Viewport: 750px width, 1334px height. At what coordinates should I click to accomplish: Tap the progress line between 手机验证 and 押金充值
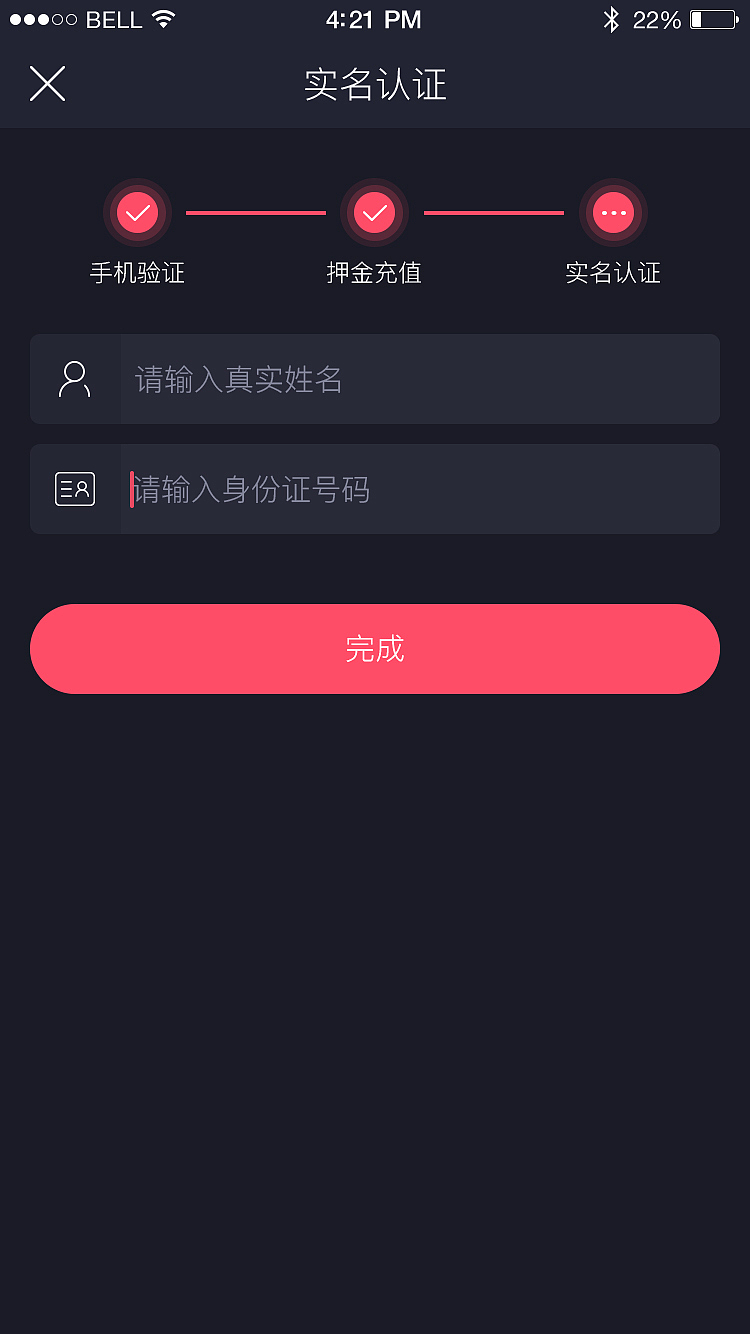tap(256, 212)
